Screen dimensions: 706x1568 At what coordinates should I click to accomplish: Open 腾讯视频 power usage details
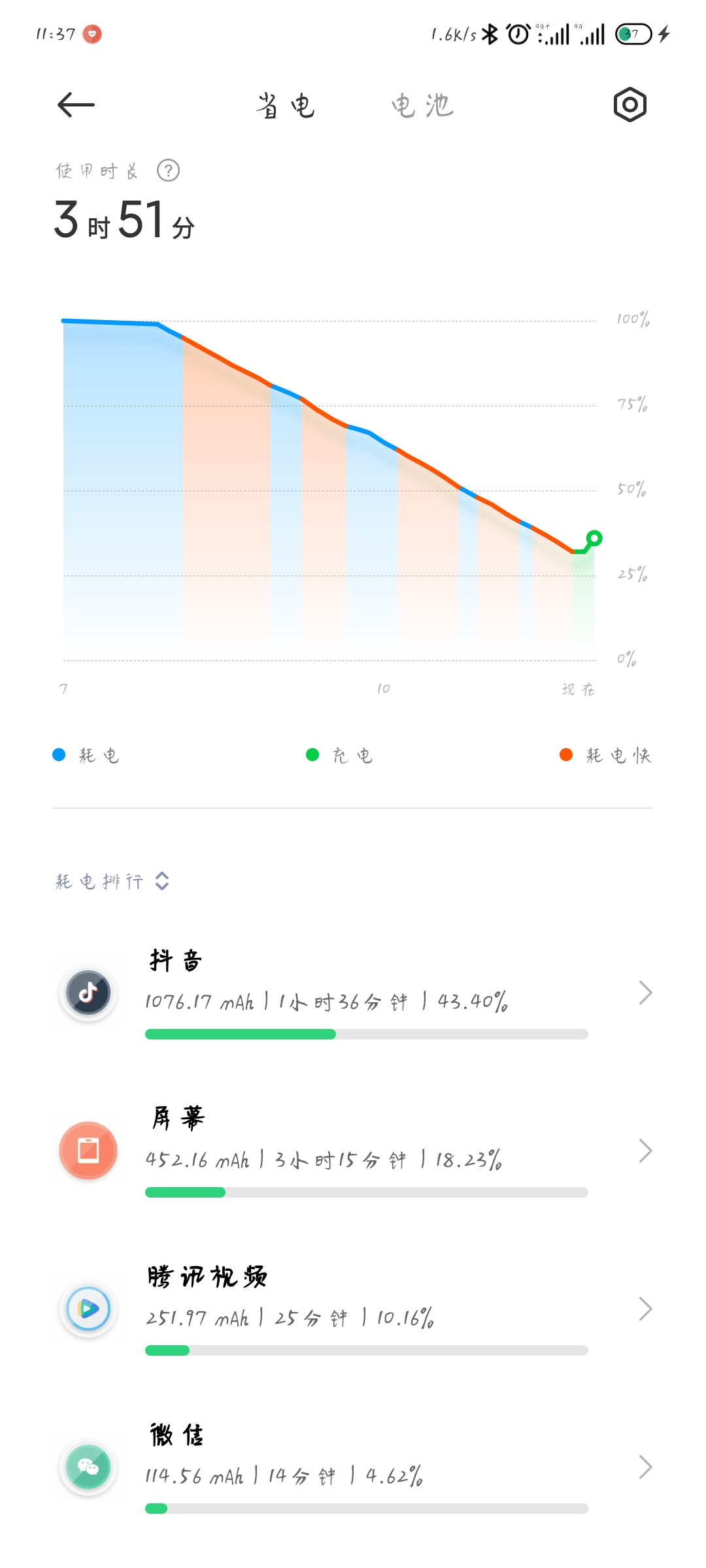(353, 1309)
